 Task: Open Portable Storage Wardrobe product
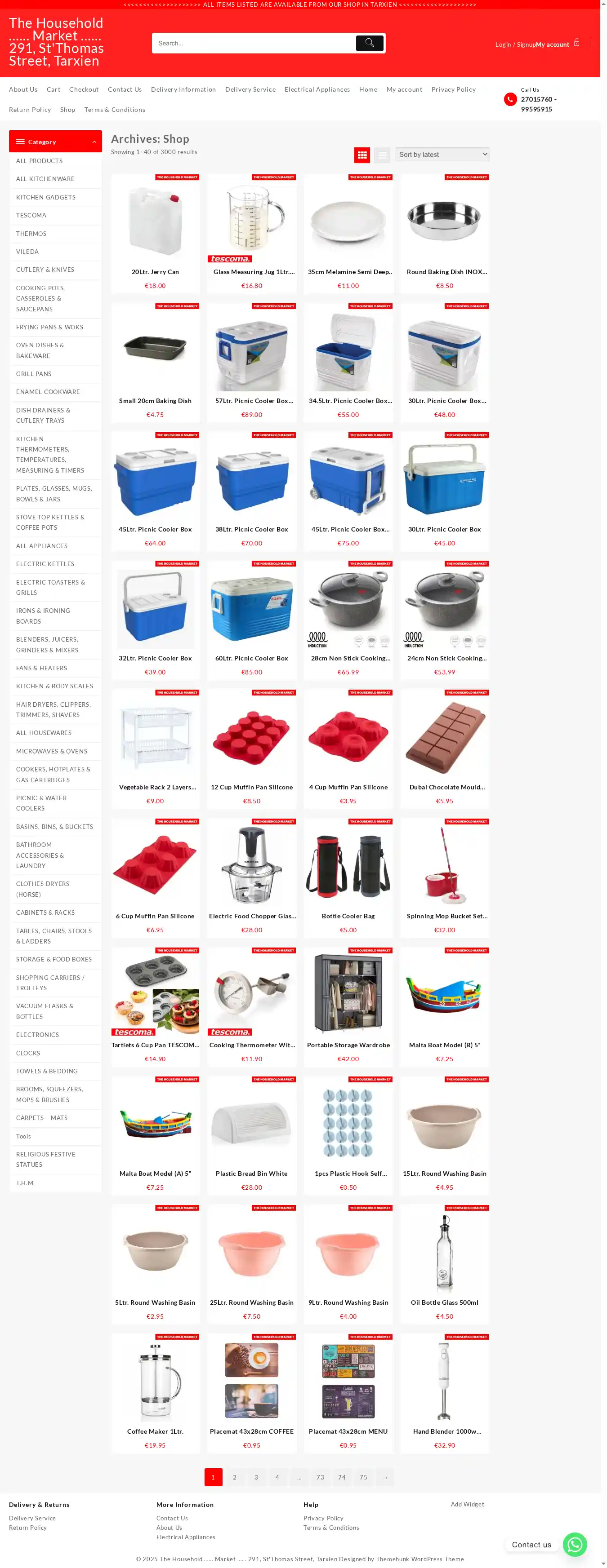(348, 1045)
